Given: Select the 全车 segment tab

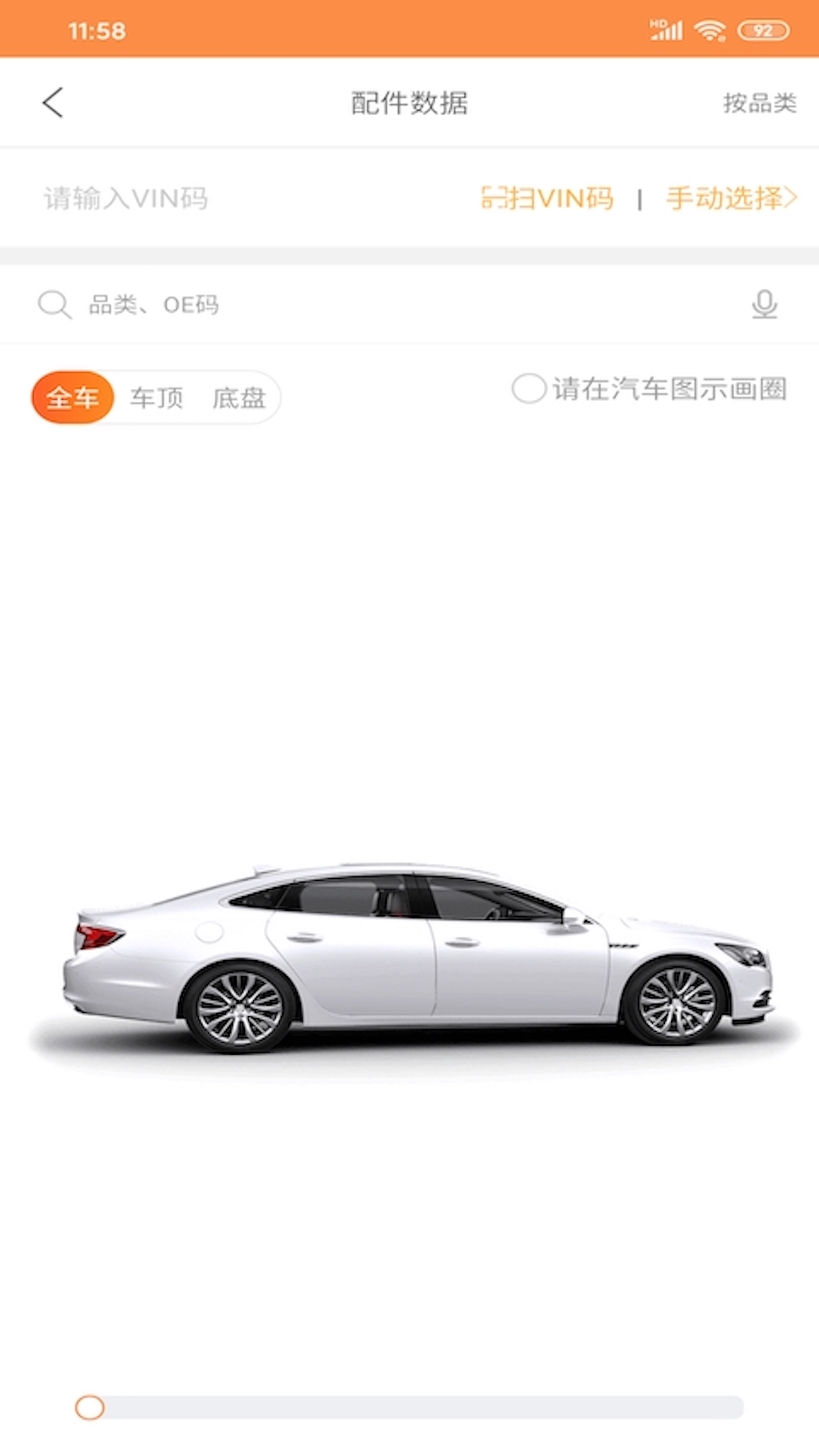Looking at the screenshot, I should tap(73, 397).
